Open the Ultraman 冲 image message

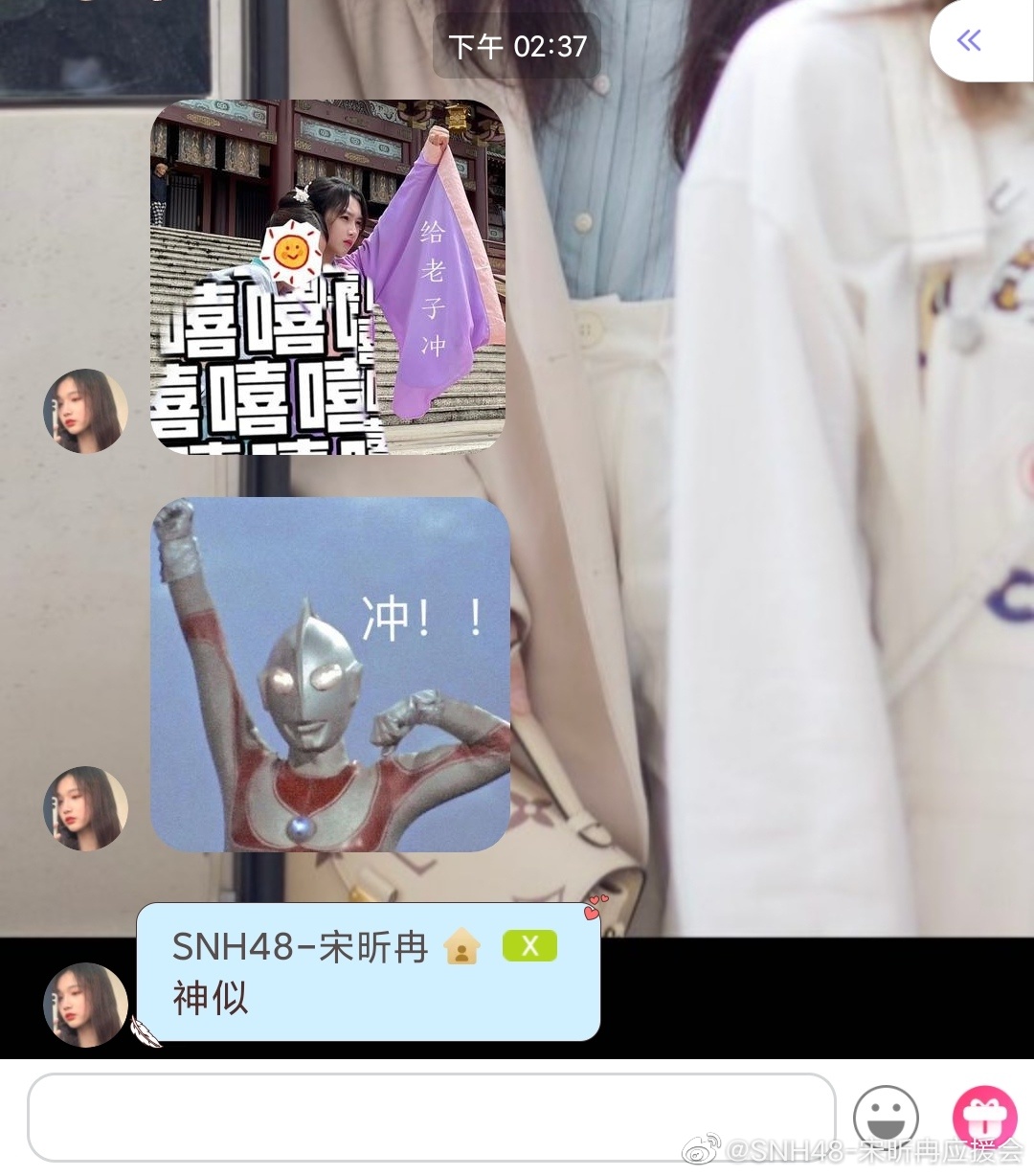[x=330, y=674]
